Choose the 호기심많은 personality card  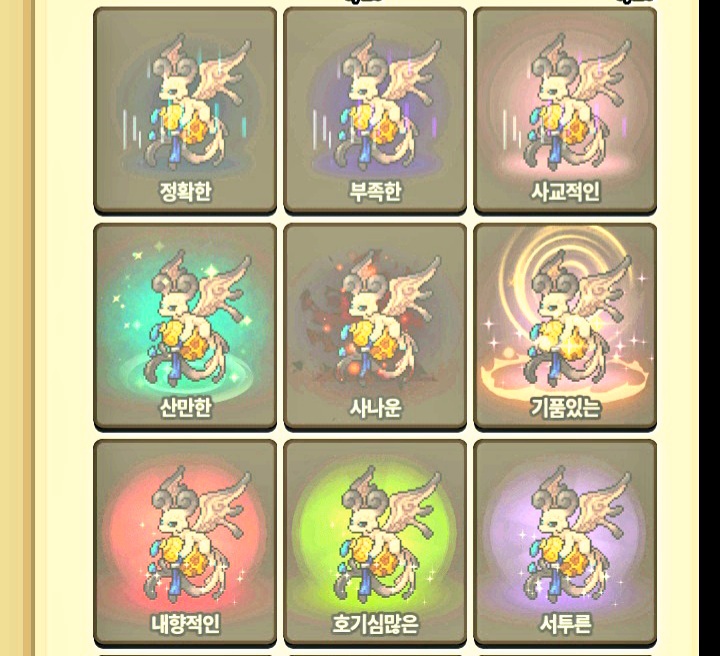pyautogui.click(x=375, y=540)
